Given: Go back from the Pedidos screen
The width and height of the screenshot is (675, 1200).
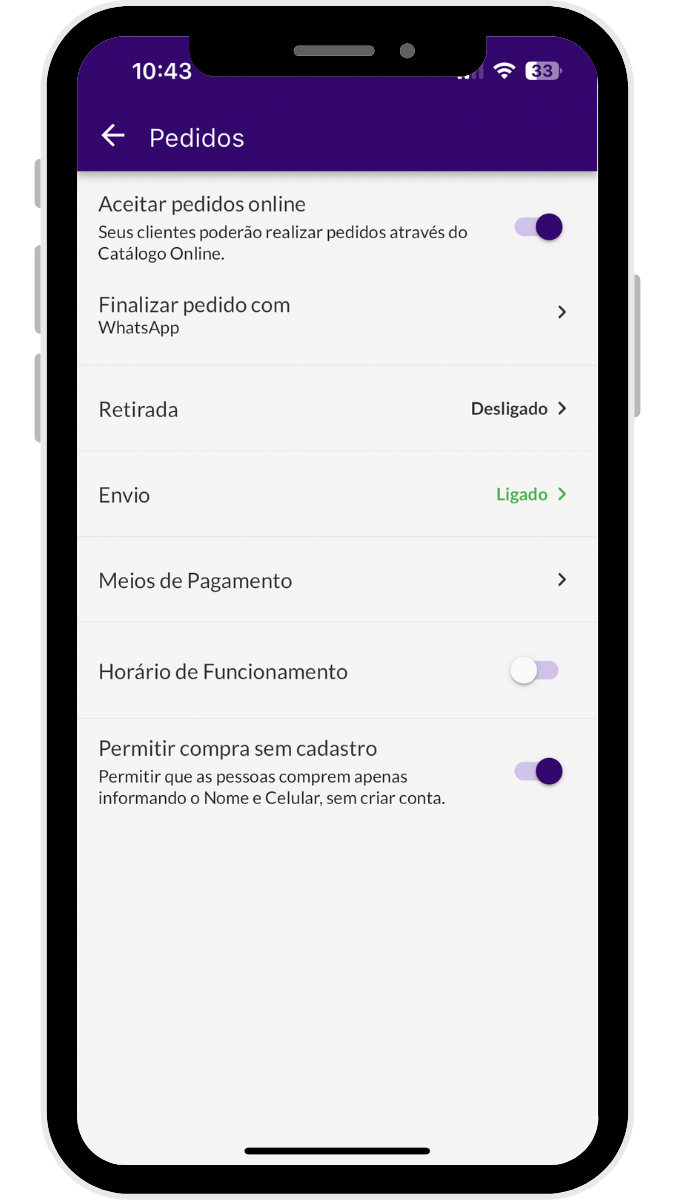Looking at the screenshot, I should point(113,136).
